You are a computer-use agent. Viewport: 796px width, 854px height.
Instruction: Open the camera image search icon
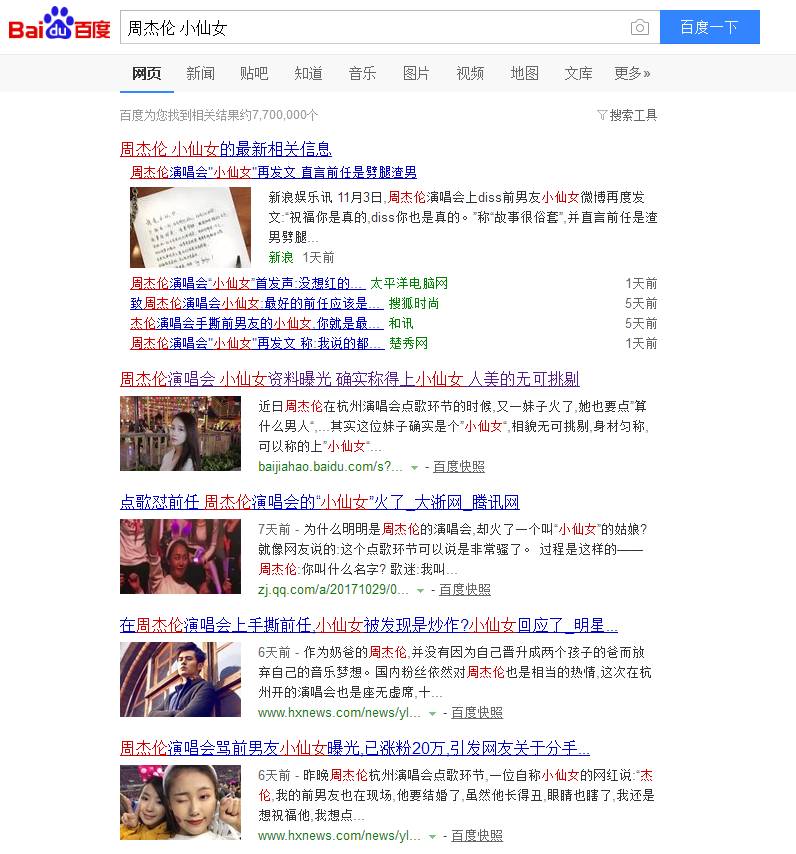(x=640, y=27)
